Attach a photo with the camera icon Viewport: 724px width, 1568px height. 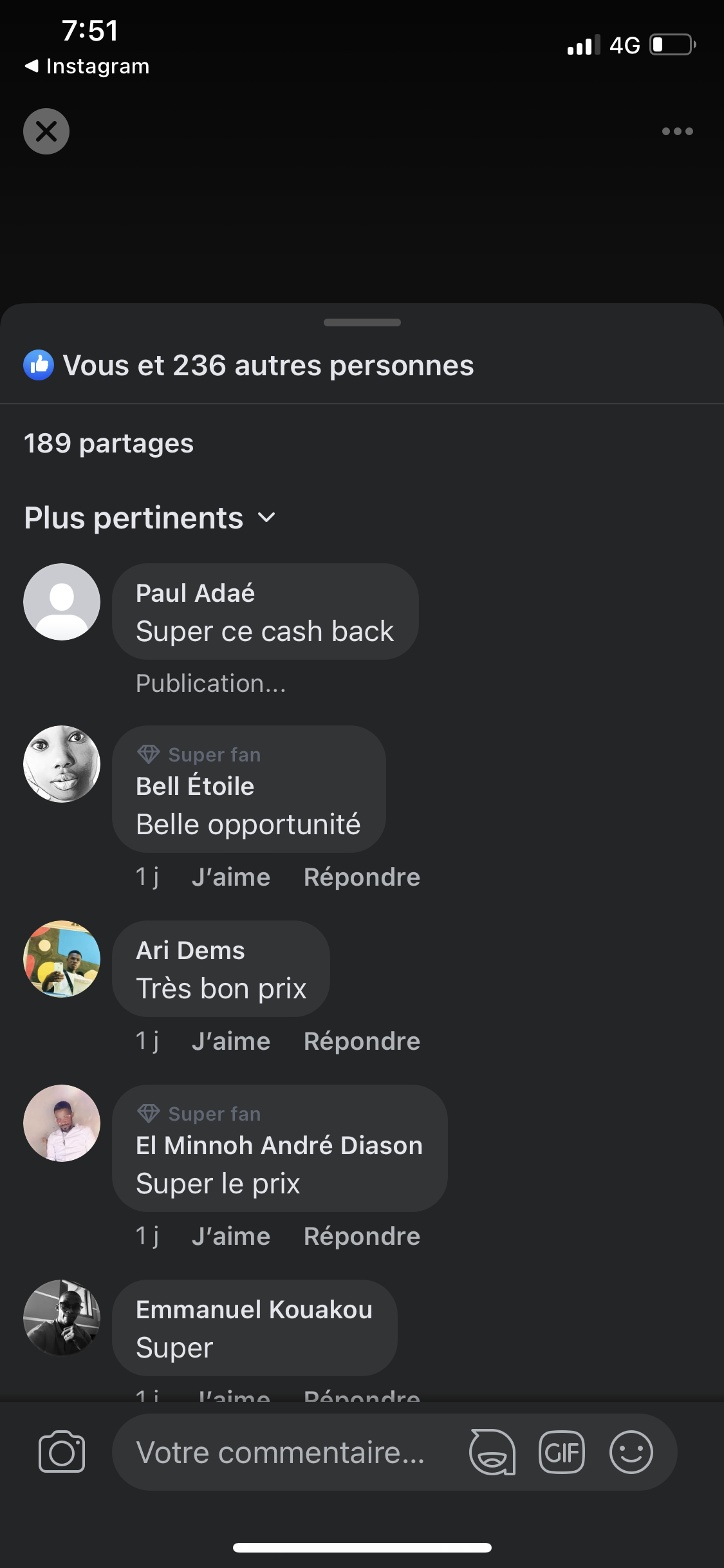[x=62, y=1451]
